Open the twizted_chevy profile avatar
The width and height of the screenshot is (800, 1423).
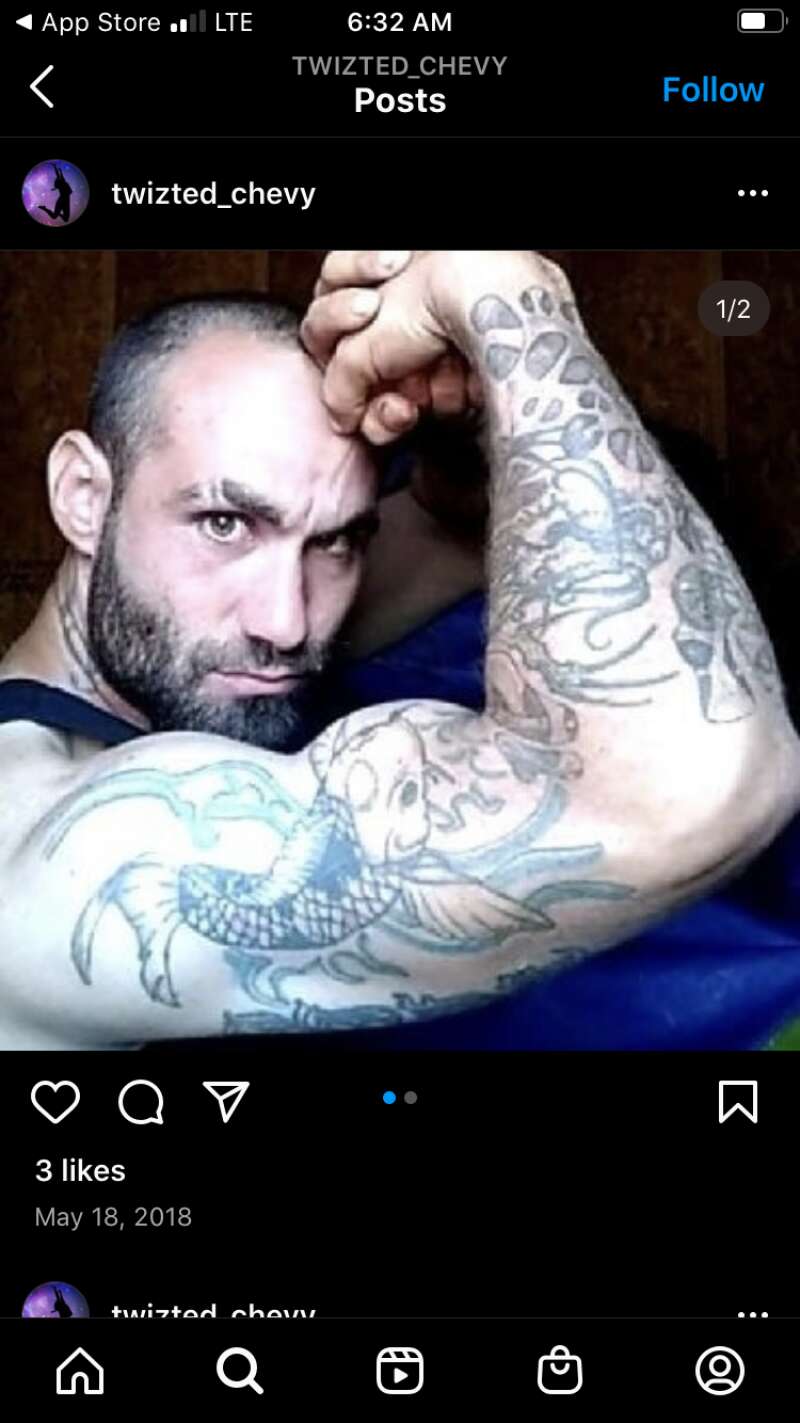pos(56,193)
